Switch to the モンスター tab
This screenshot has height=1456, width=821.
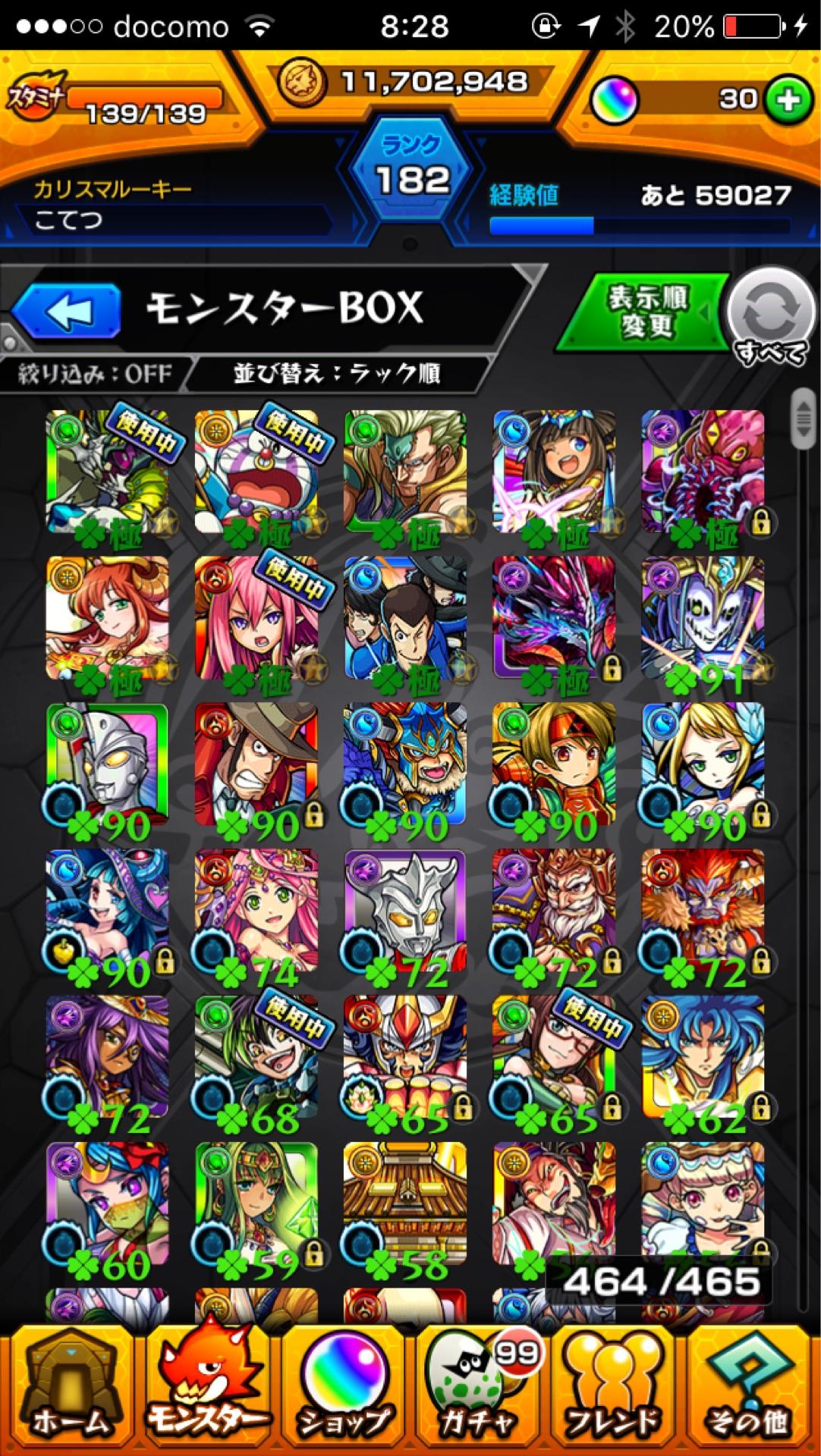(205, 1394)
